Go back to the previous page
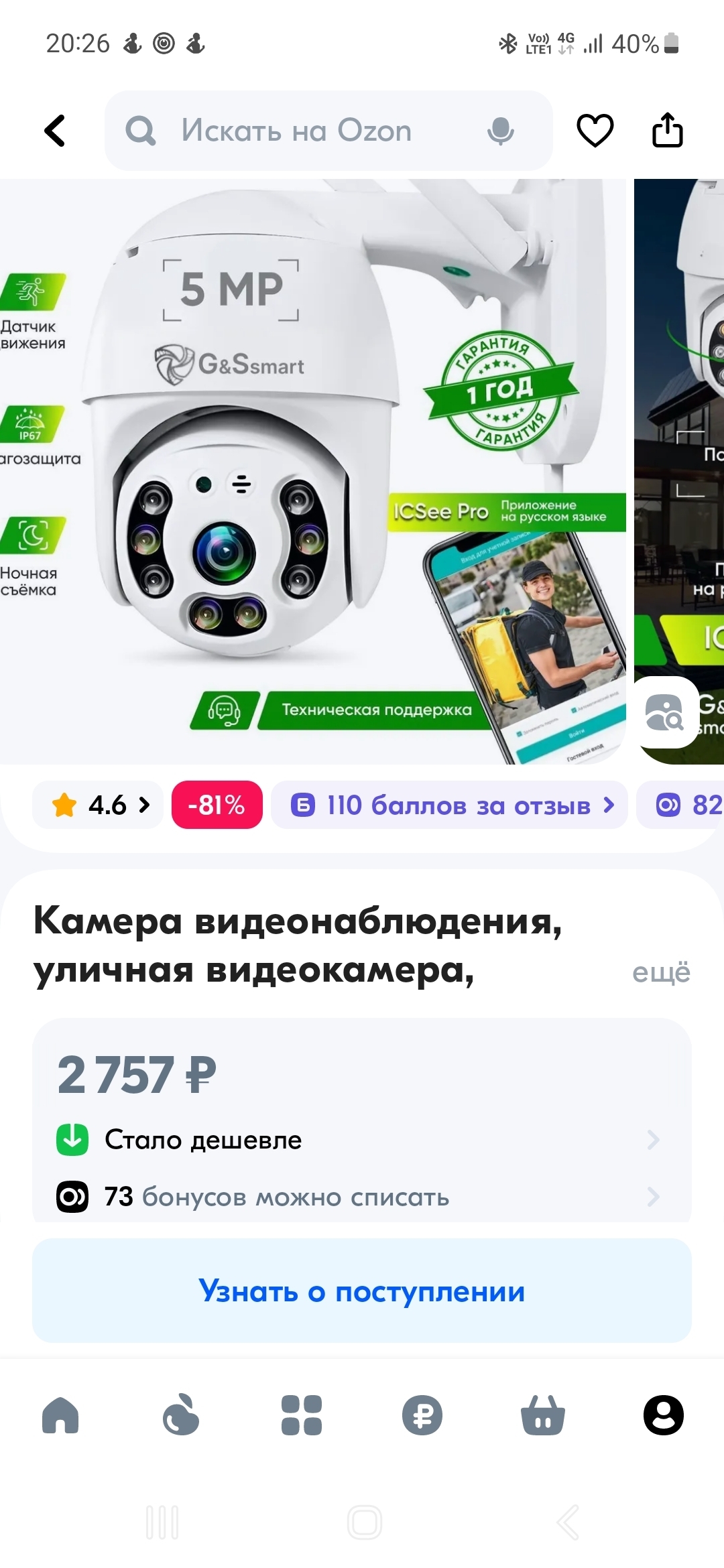The image size is (724, 1568). 55,131
